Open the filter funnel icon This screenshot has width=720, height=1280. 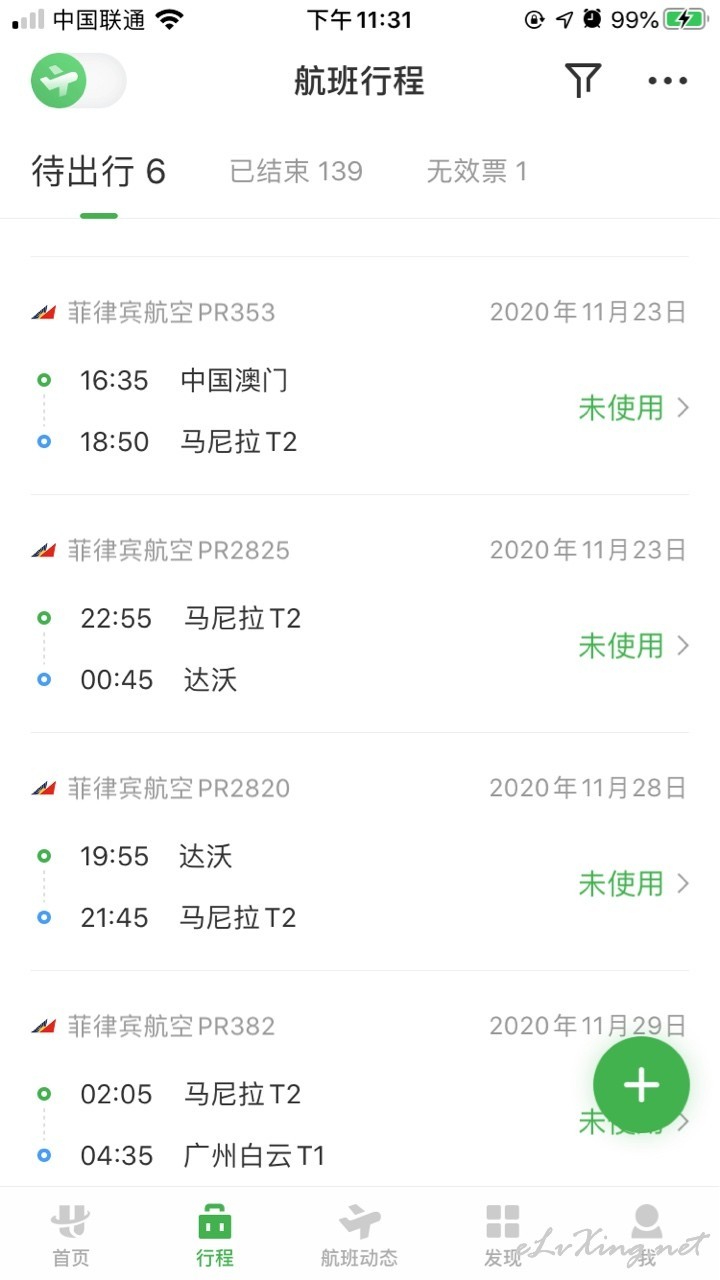point(583,81)
